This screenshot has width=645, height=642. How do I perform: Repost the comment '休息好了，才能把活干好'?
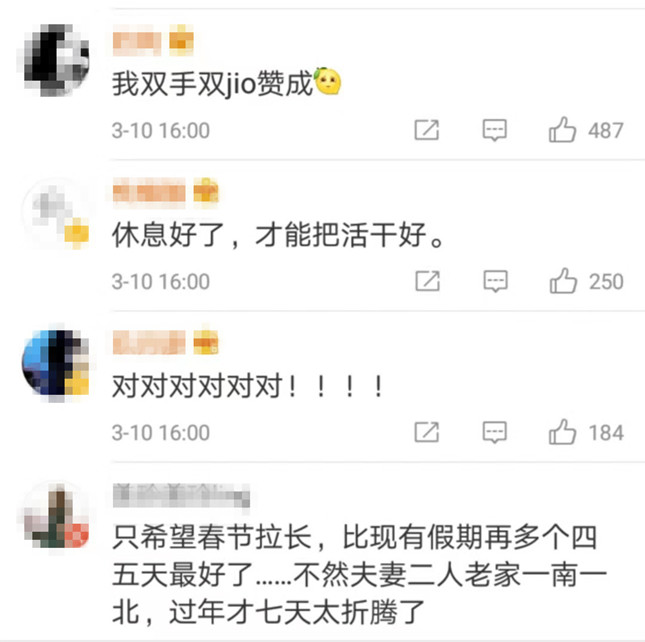pyautogui.click(x=427, y=281)
